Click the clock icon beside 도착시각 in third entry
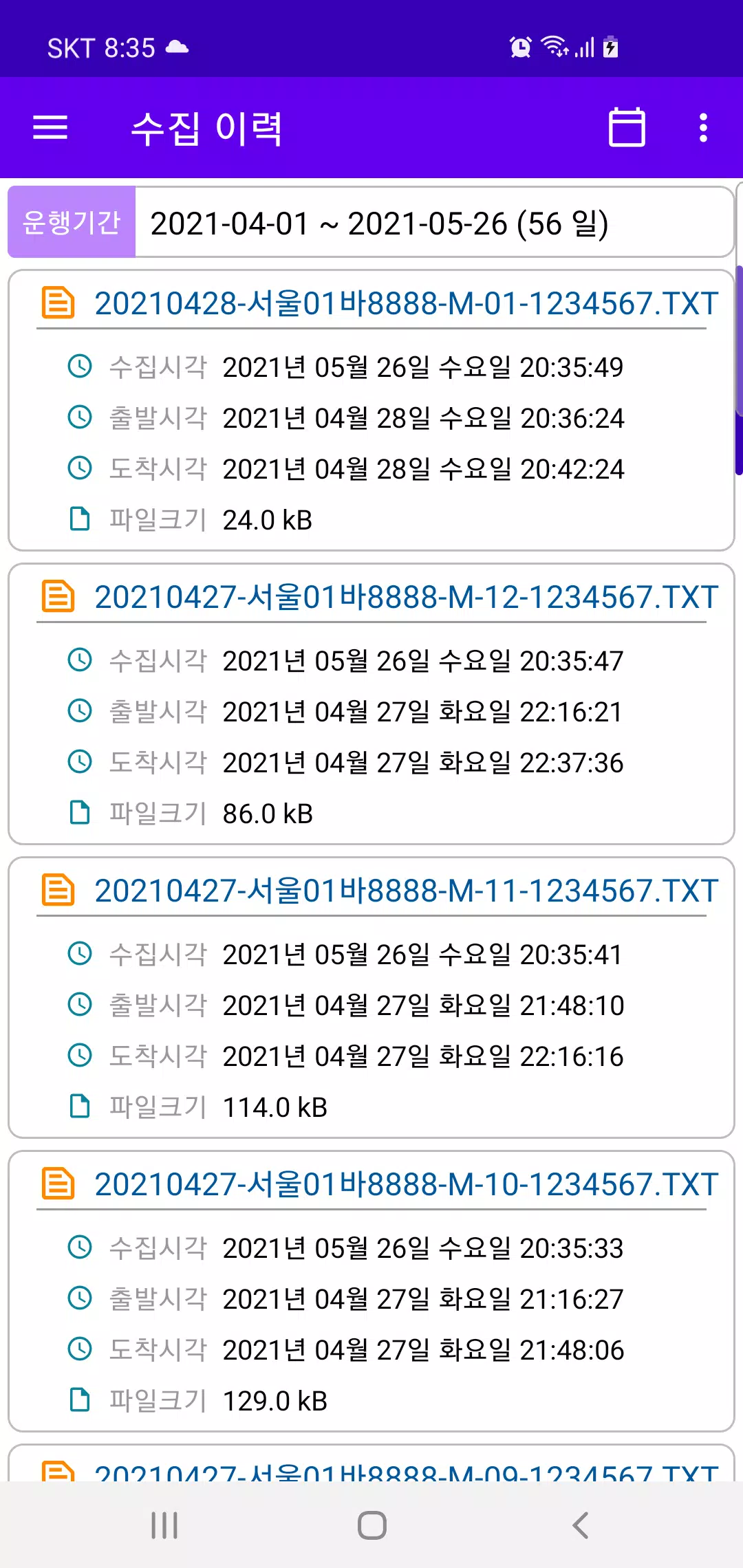Viewport: 743px width, 1568px height. pyautogui.click(x=78, y=1056)
